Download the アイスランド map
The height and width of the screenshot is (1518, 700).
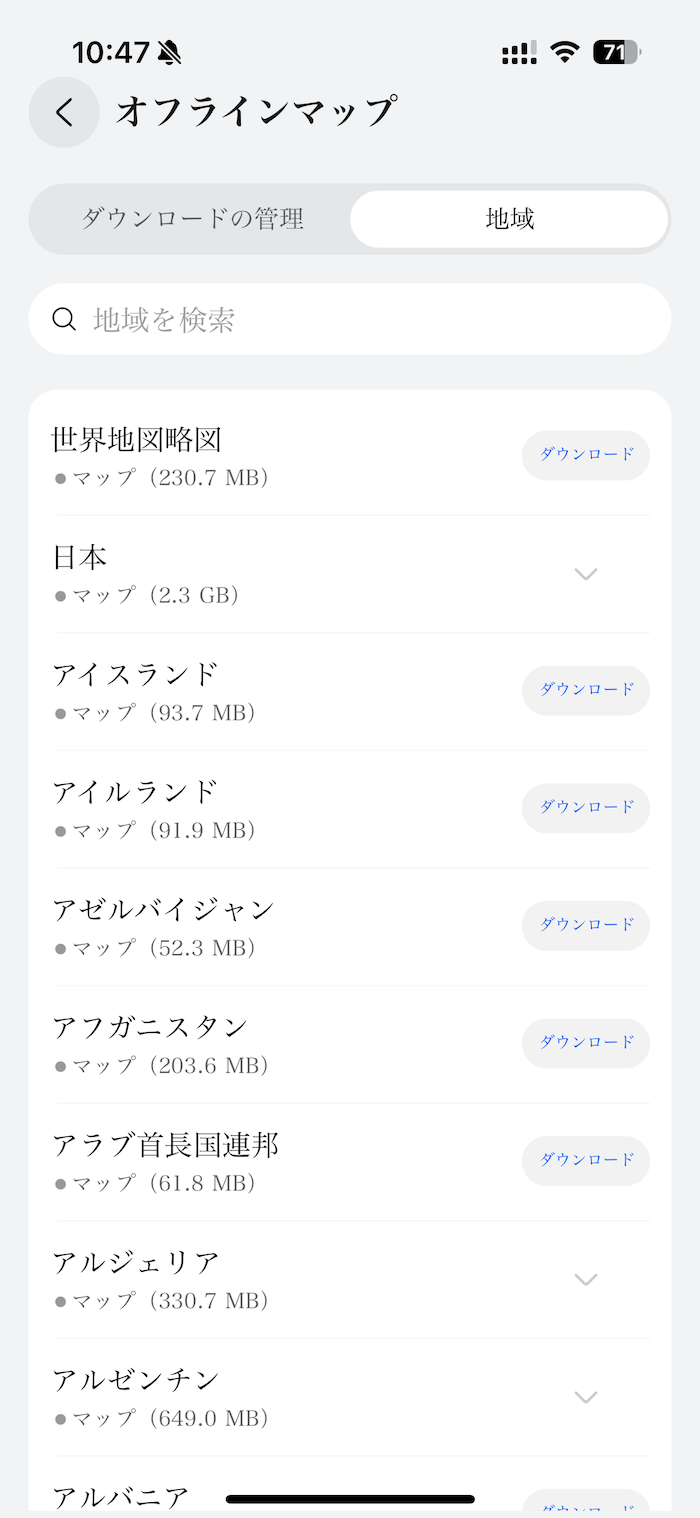(x=586, y=690)
